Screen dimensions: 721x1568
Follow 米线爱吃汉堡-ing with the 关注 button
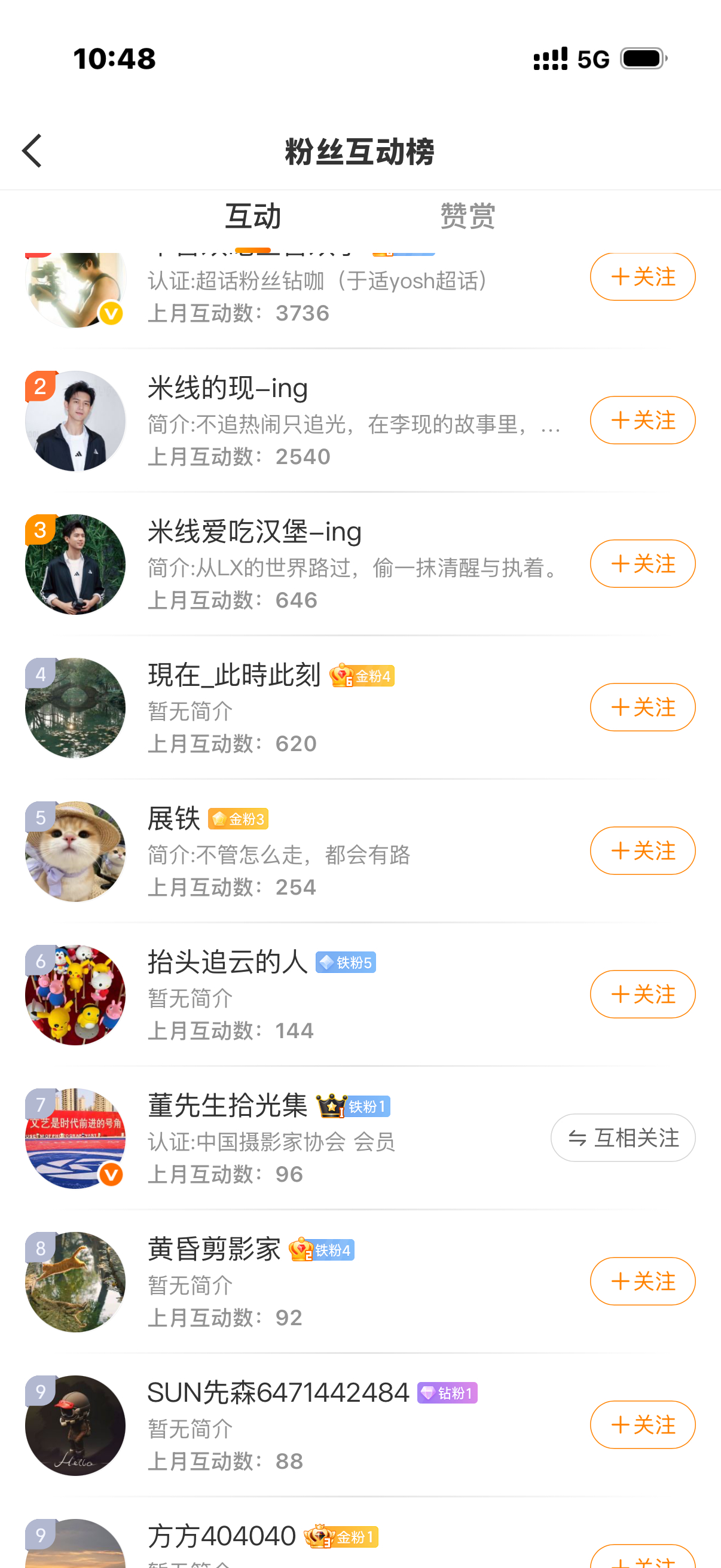(x=643, y=564)
